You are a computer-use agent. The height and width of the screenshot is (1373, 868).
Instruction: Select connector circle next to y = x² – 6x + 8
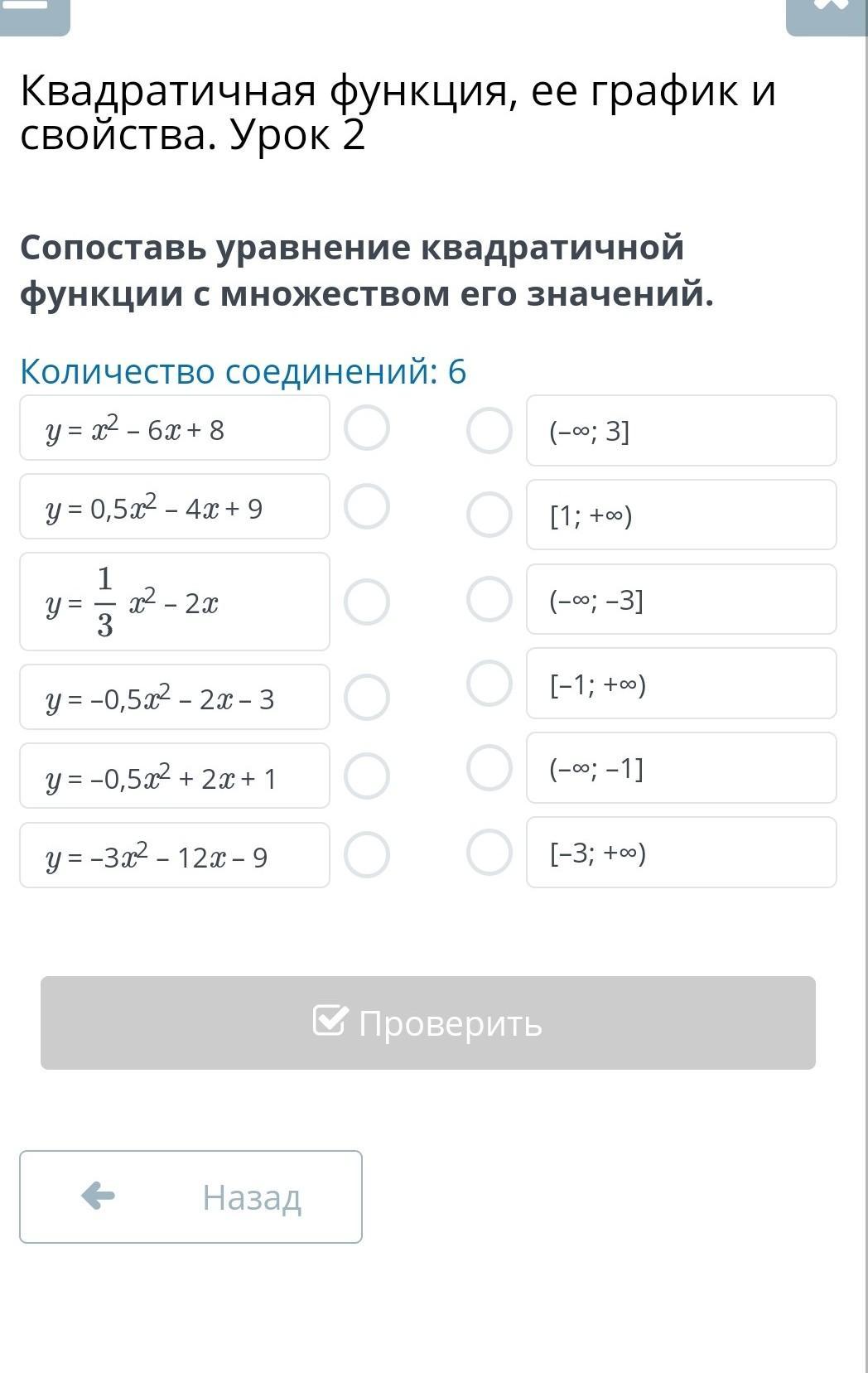367,428
